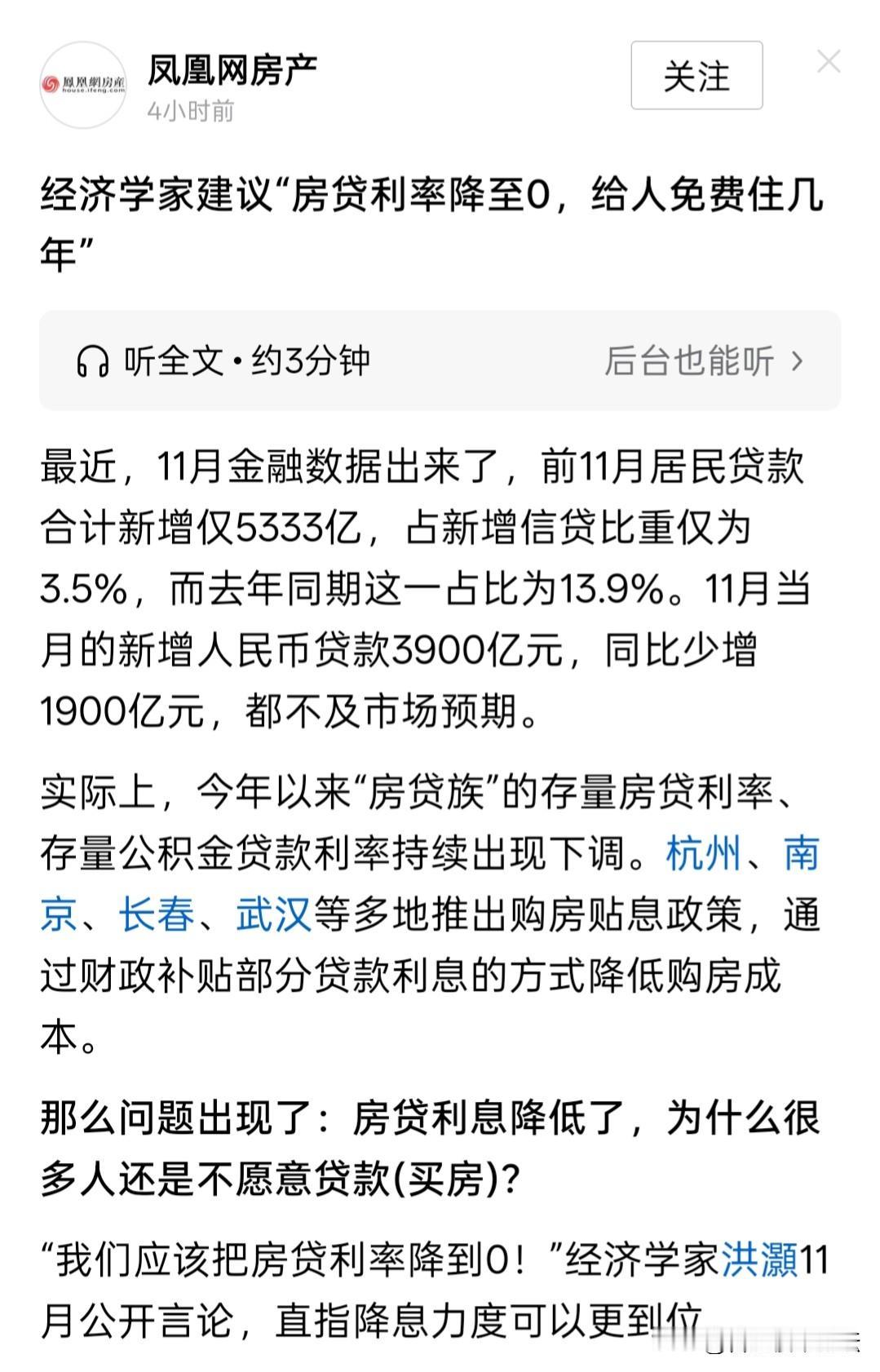Tap the headphone icon to listen to article
Screen dimensions: 880x1372
pos(92,361)
